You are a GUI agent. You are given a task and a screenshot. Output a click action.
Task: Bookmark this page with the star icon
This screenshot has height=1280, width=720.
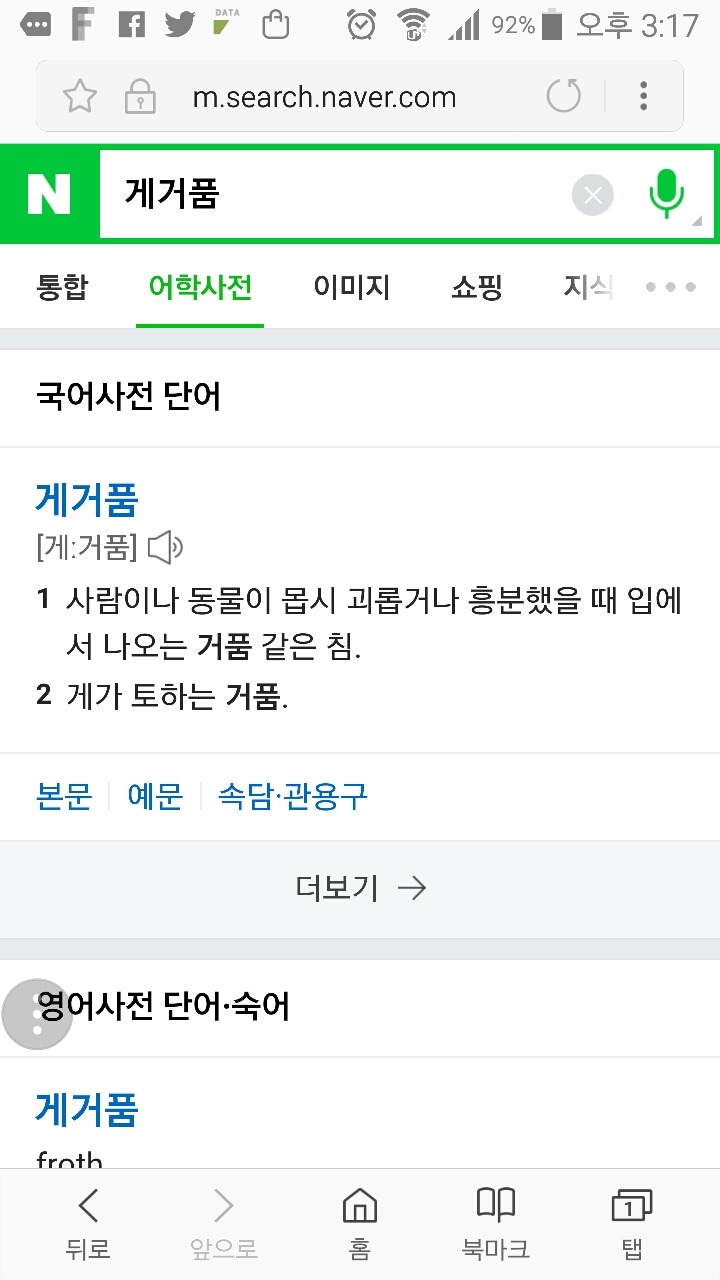pyautogui.click(x=80, y=97)
